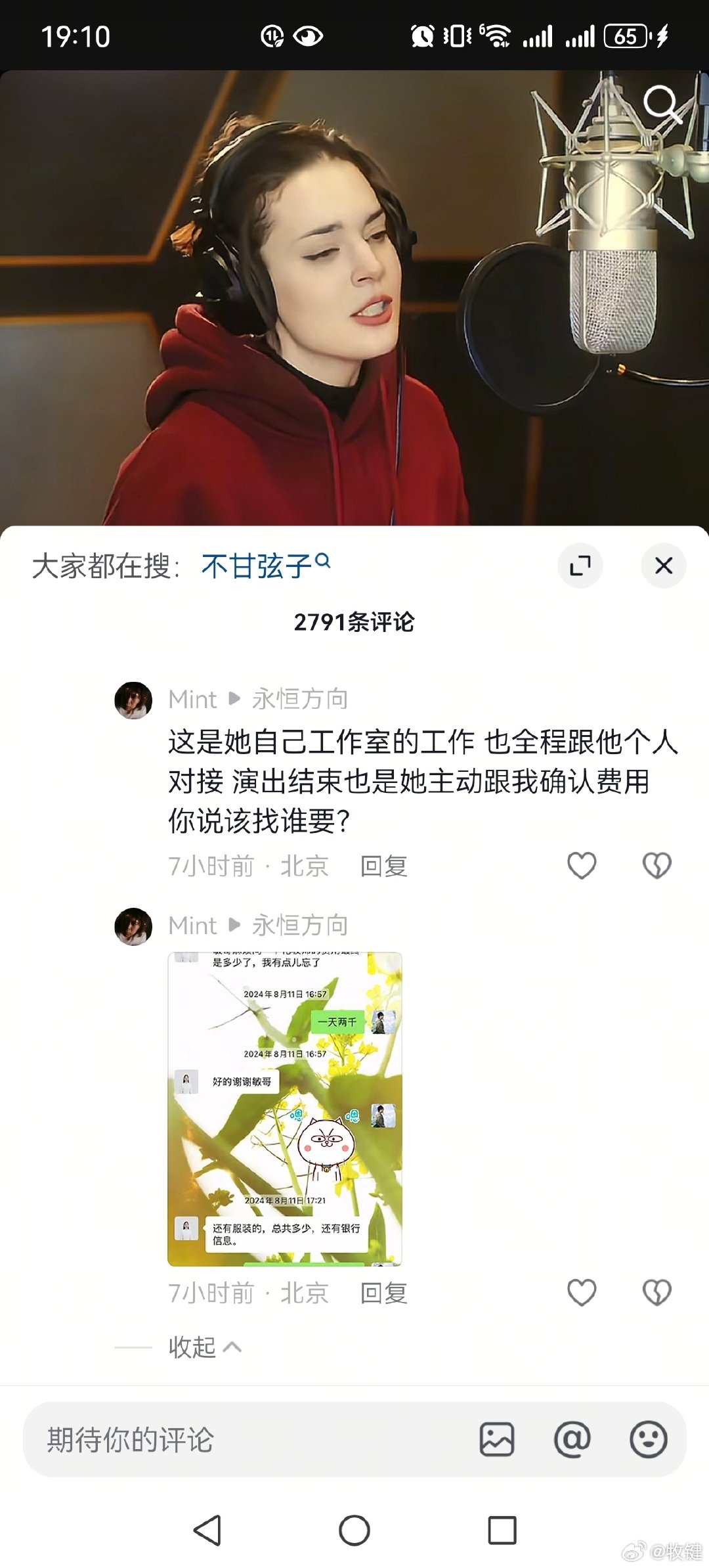This screenshot has width=709, height=1568.
Task: Like Mint's image comment
Action: [x=582, y=1292]
